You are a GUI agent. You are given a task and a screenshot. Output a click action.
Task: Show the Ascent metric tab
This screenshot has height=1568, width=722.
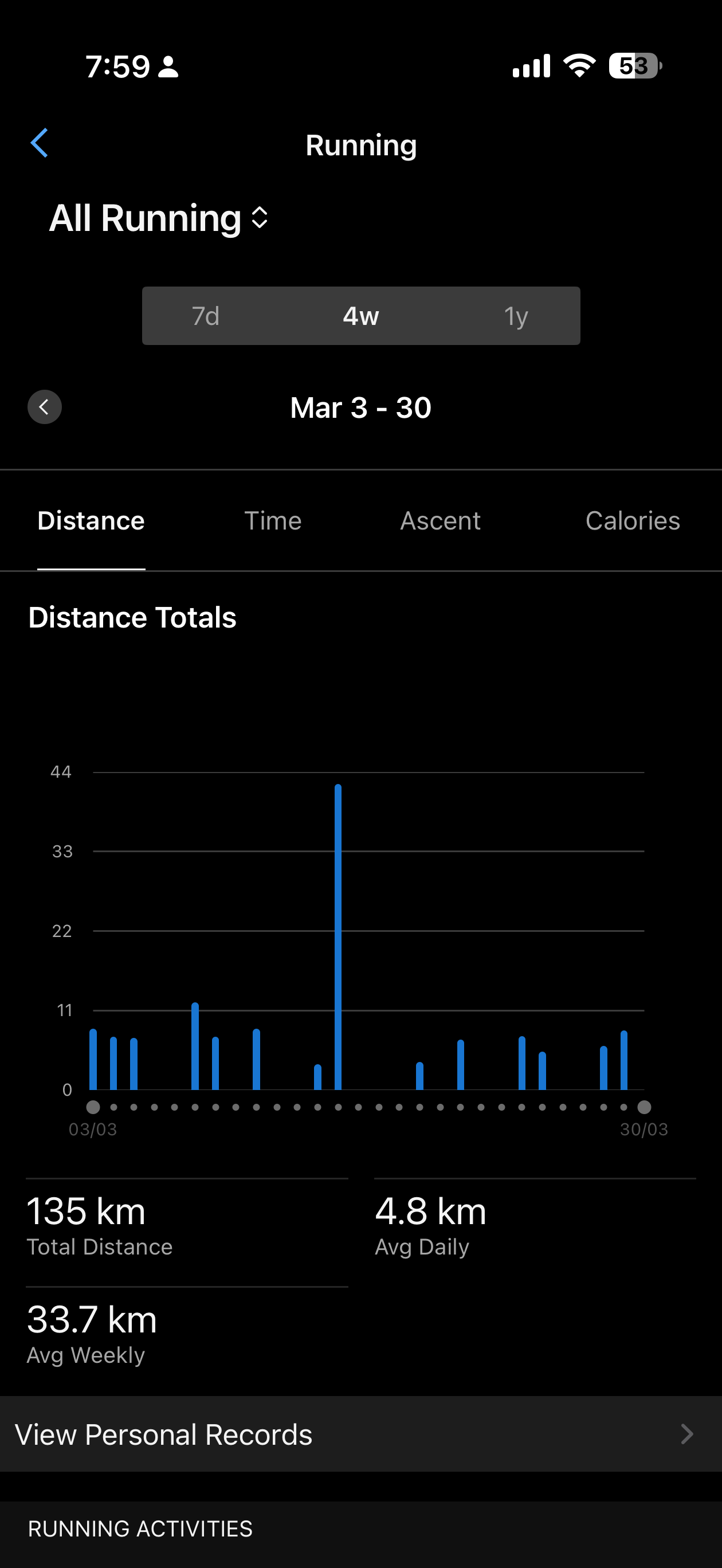(x=440, y=521)
